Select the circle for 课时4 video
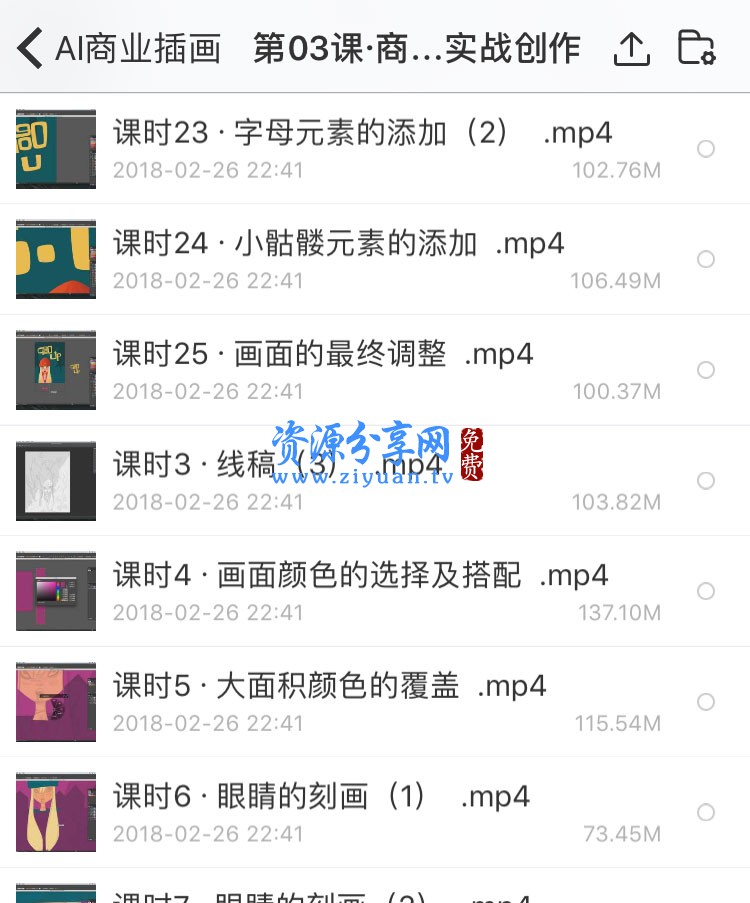 (x=706, y=591)
